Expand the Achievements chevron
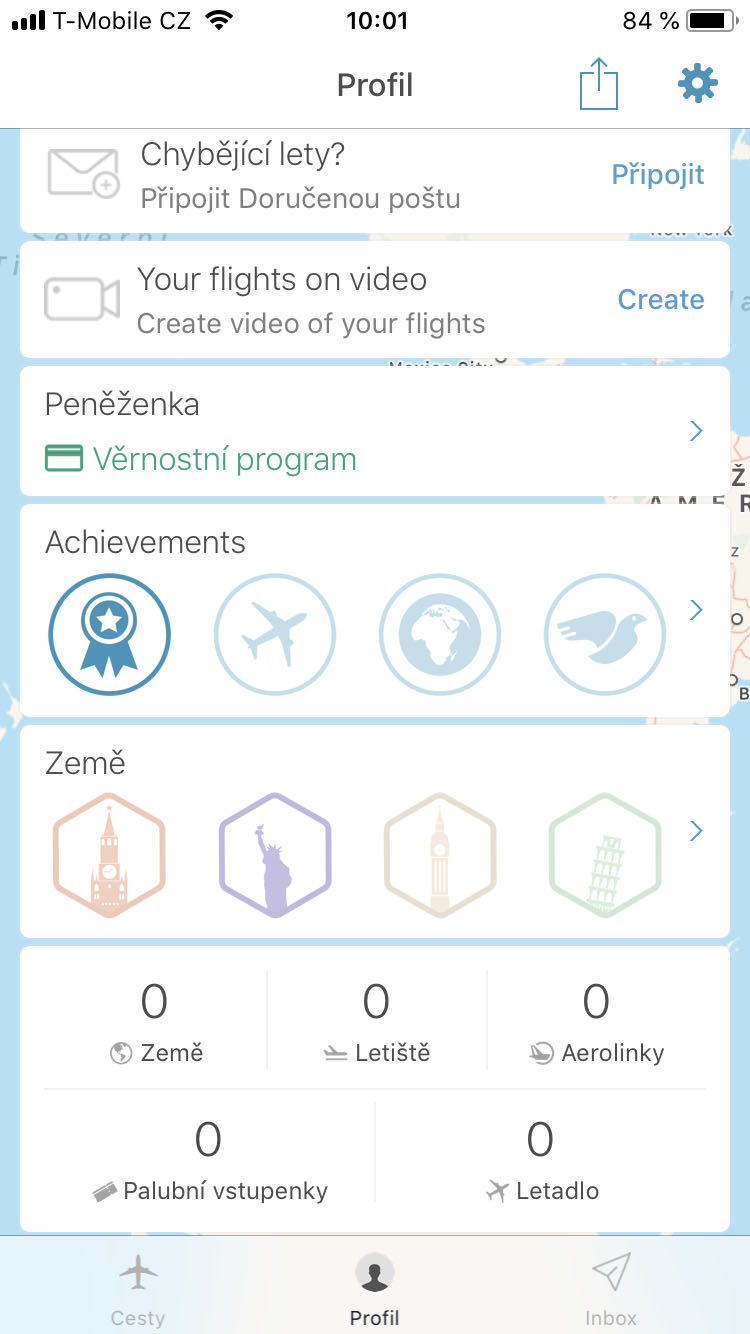Viewport: 750px width, 1334px height. (x=697, y=610)
